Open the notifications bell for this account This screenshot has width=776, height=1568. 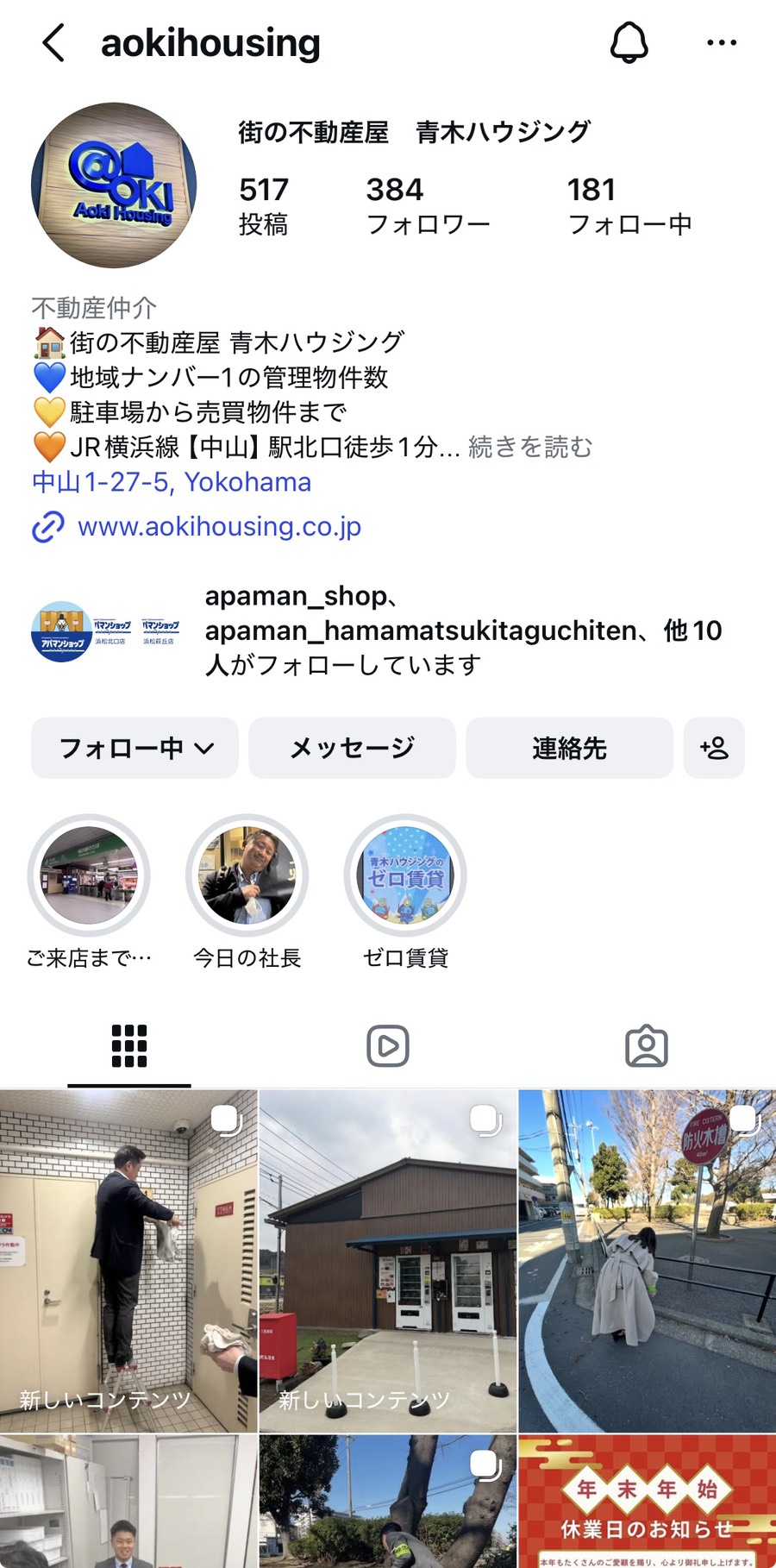(629, 42)
